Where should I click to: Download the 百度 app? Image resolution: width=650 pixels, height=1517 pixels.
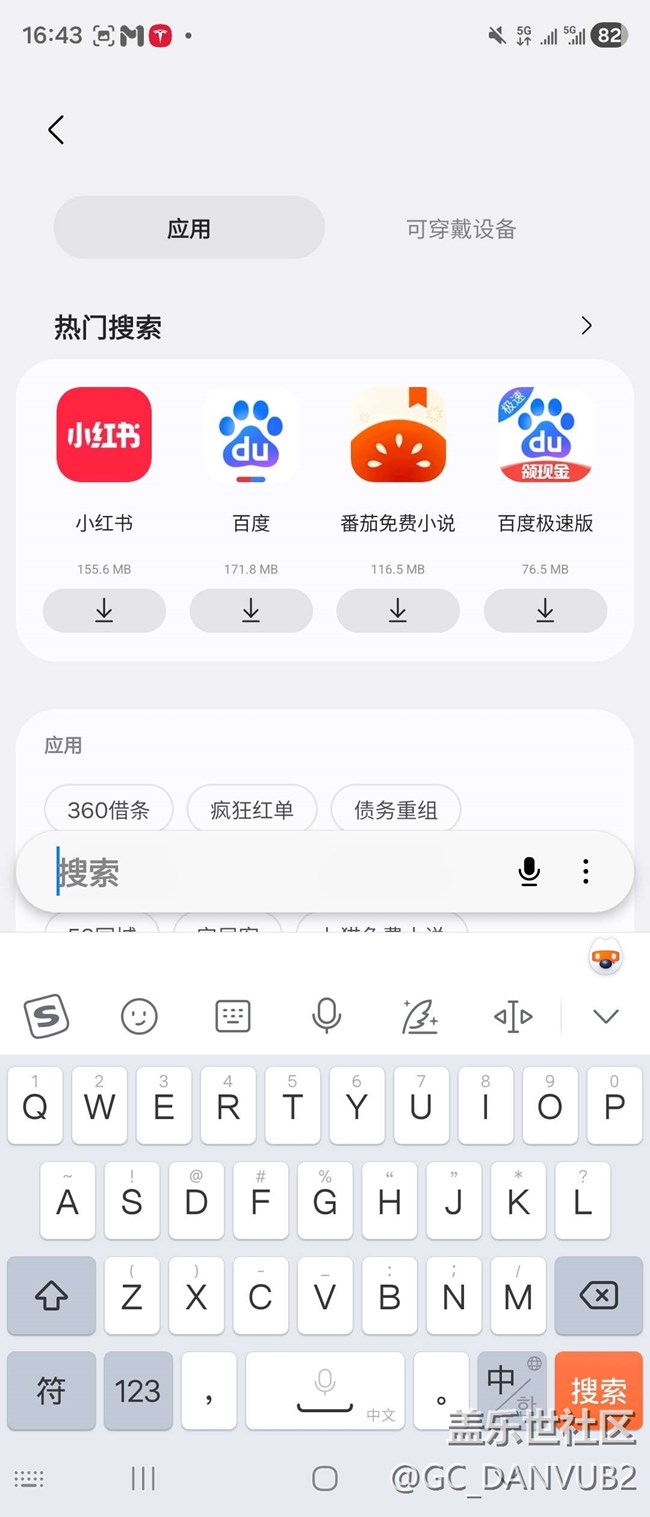(x=251, y=611)
